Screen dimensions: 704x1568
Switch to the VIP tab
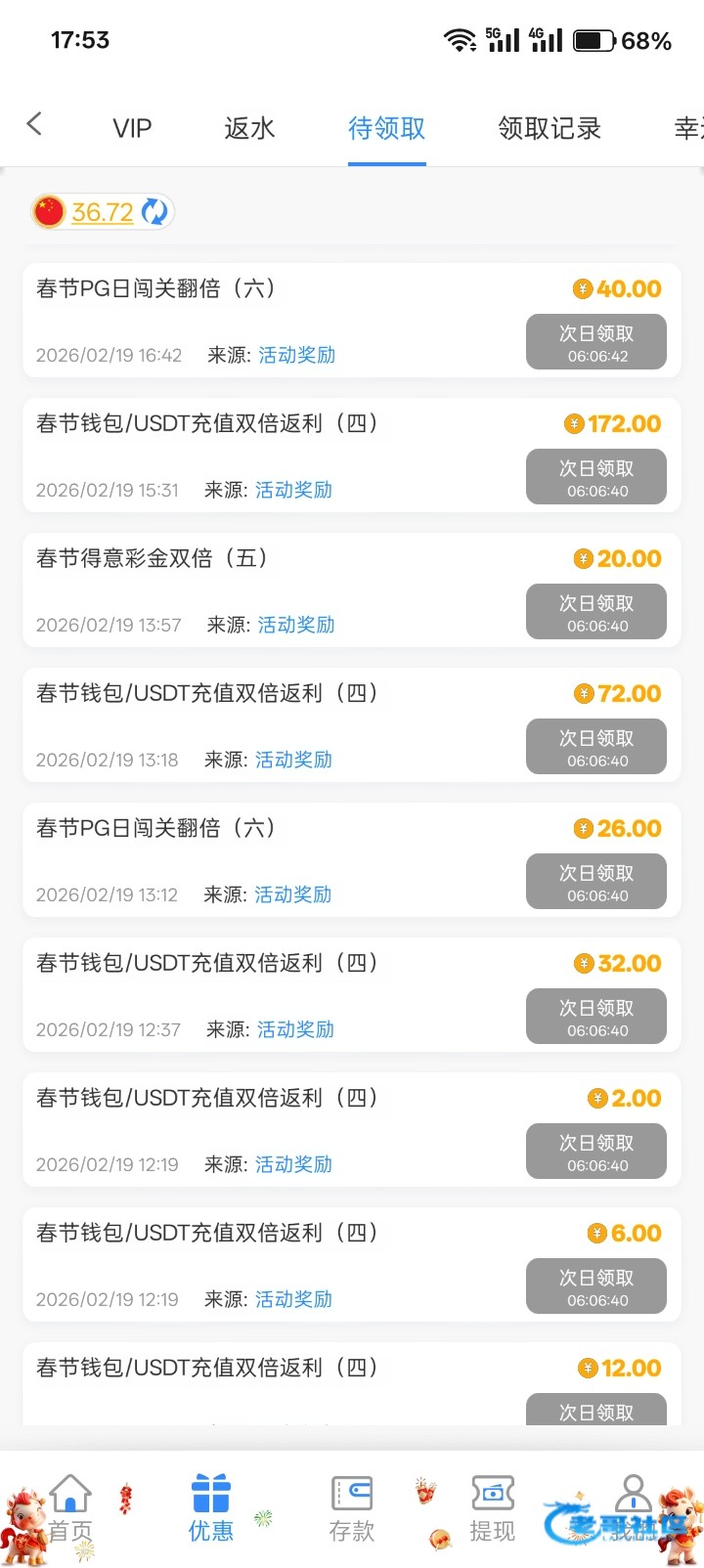(132, 128)
